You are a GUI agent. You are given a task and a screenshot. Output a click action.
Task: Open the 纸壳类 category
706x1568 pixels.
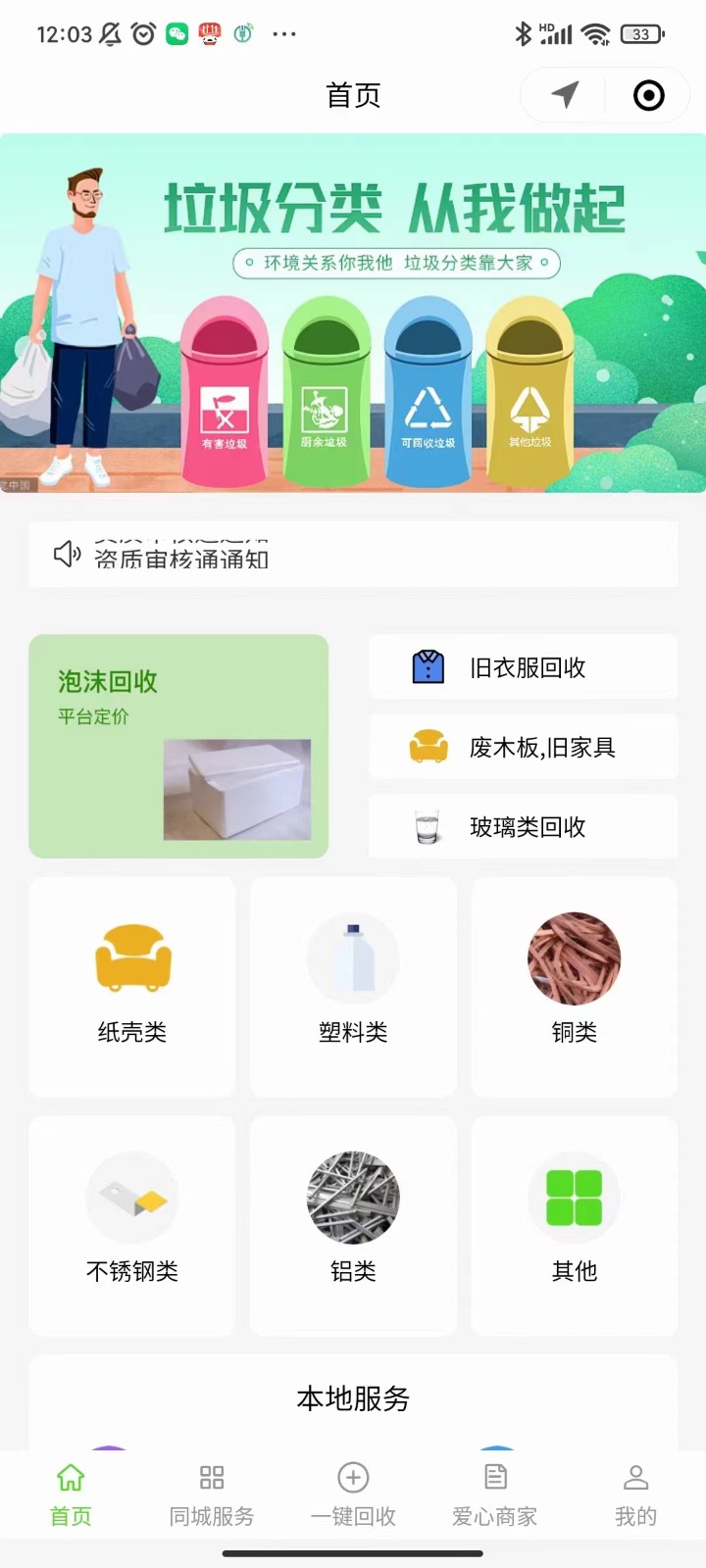click(x=132, y=986)
